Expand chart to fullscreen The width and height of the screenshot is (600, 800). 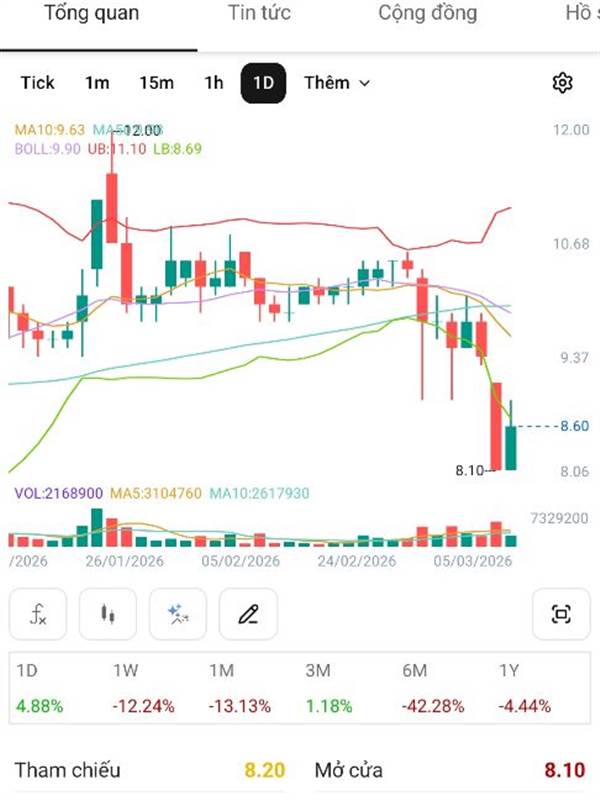(561, 614)
